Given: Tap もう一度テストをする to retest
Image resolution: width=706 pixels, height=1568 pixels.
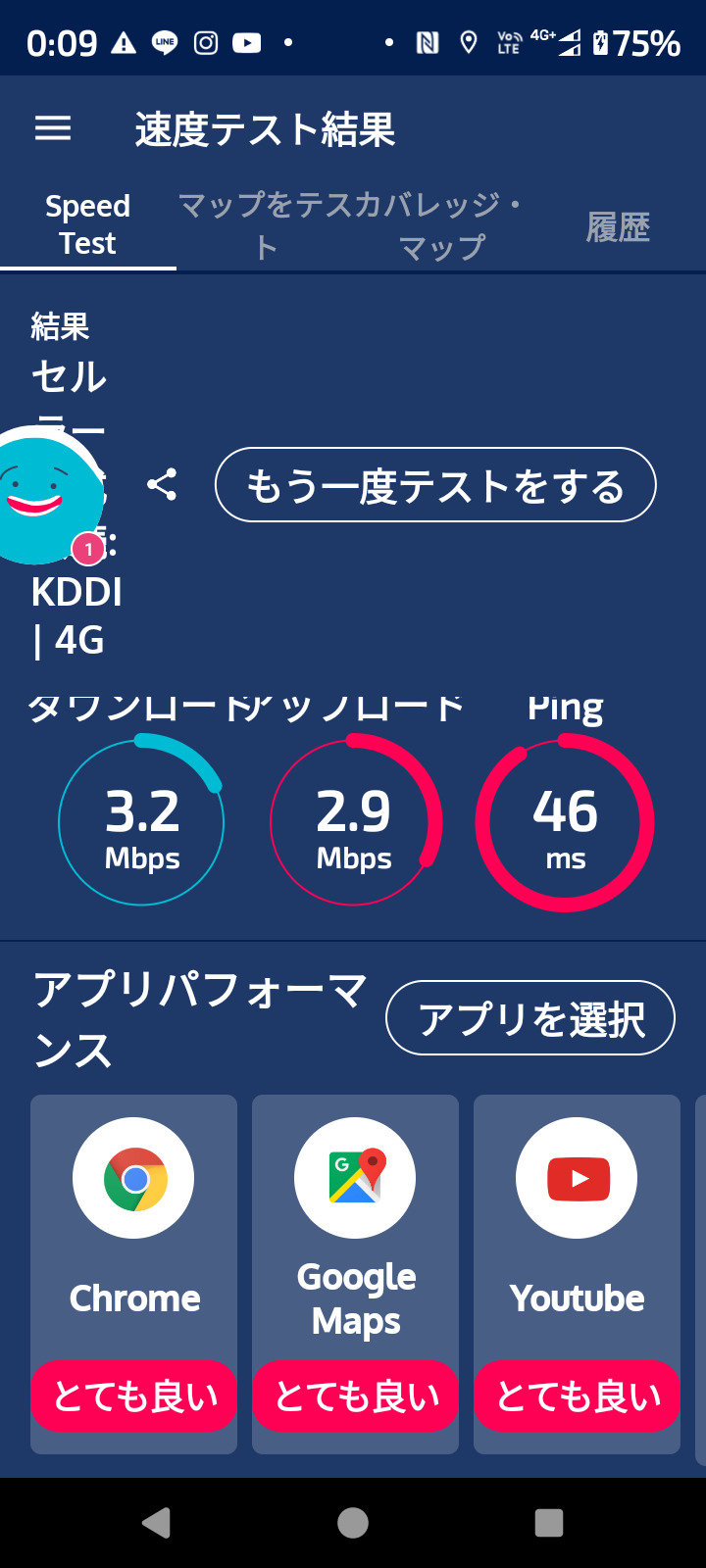Looking at the screenshot, I should point(435,485).
